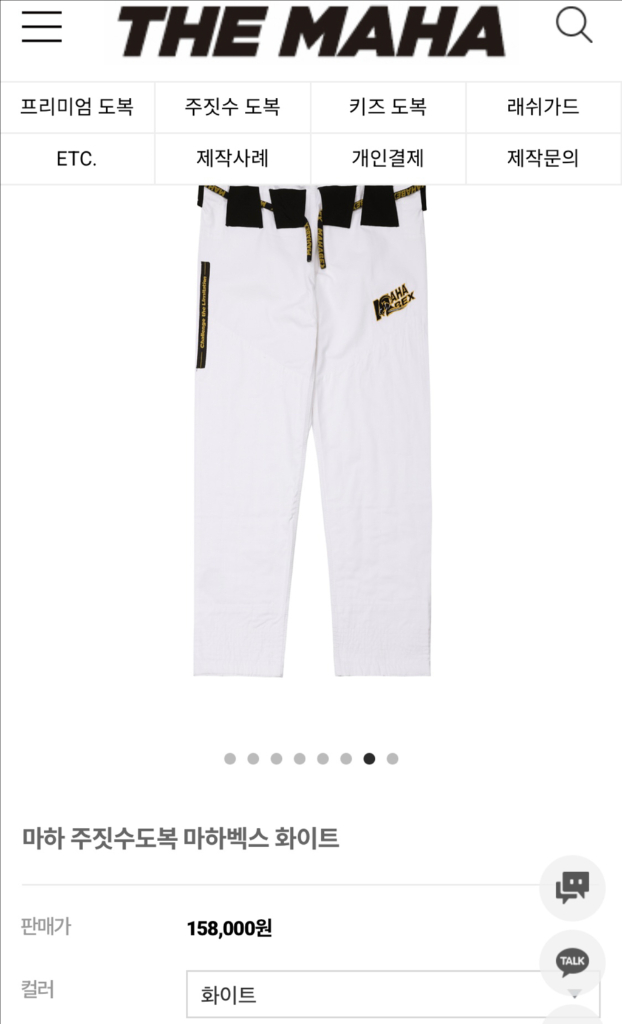Jump to the last product image dot
622x1024 pixels.
[x=392, y=759]
